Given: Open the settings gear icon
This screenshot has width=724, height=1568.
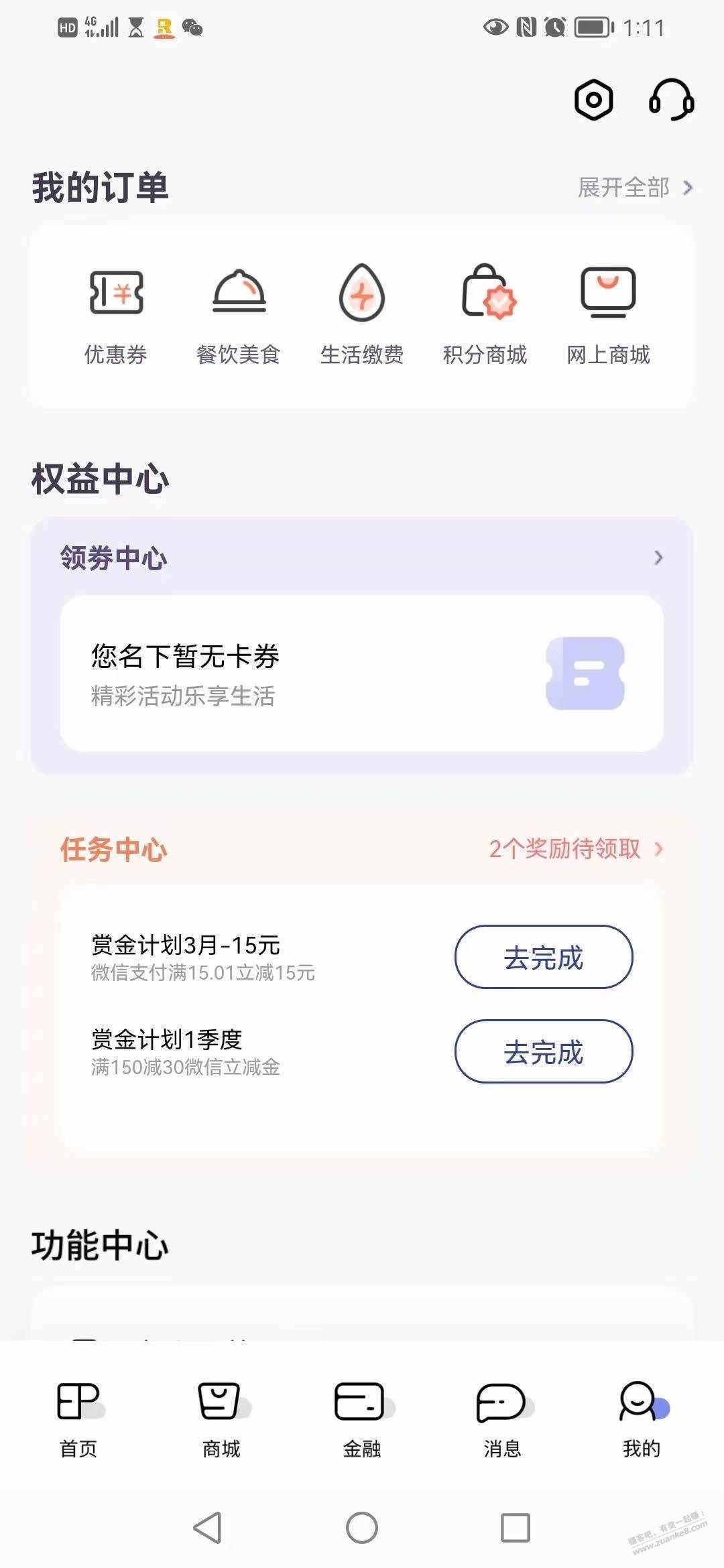Looking at the screenshot, I should [593, 101].
